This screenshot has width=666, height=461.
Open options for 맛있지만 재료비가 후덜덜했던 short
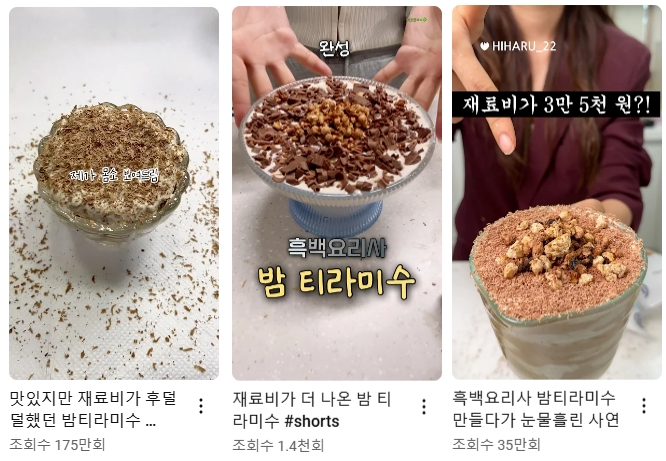(201, 406)
